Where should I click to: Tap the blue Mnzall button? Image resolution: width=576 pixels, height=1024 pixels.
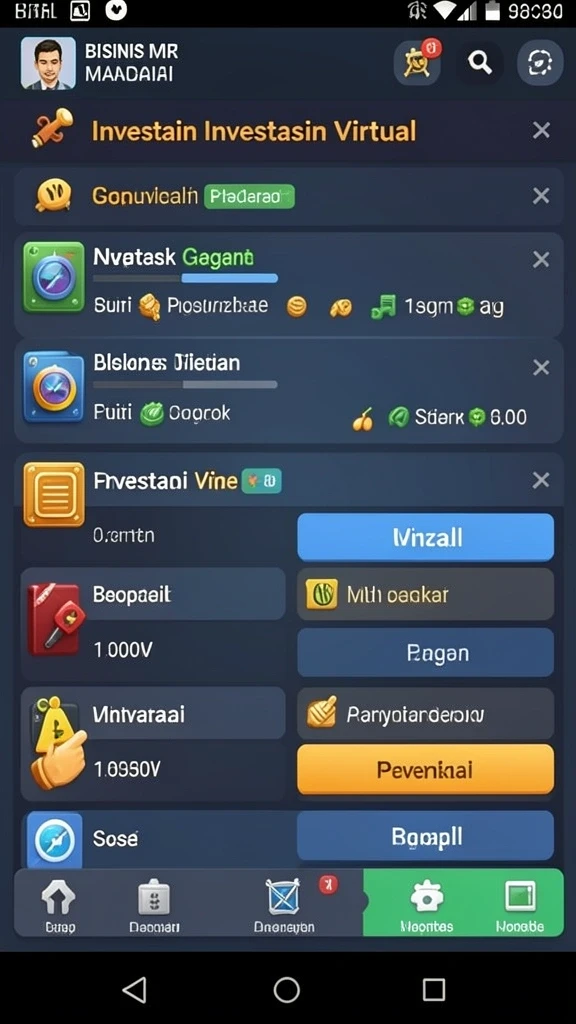coord(425,537)
